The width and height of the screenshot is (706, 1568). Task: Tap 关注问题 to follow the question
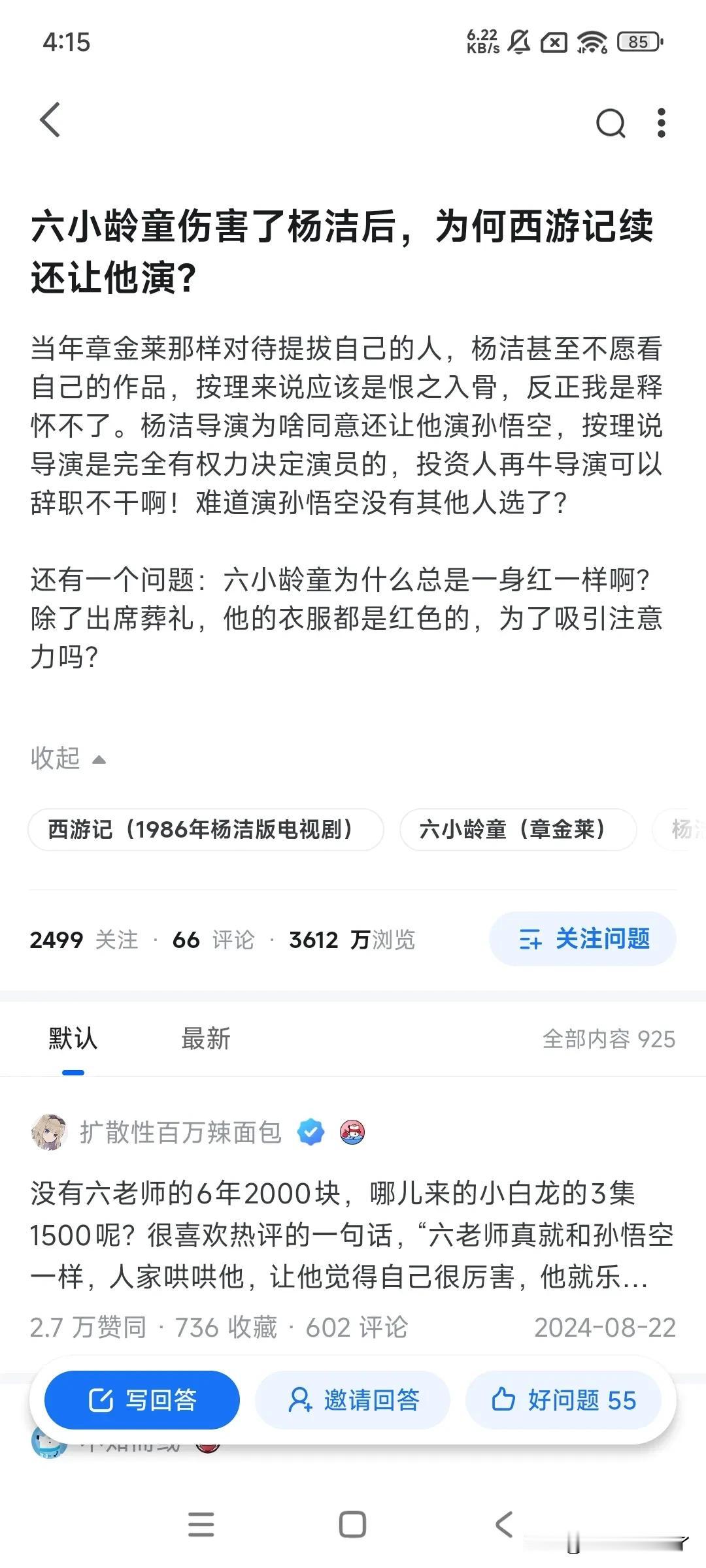[582, 939]
